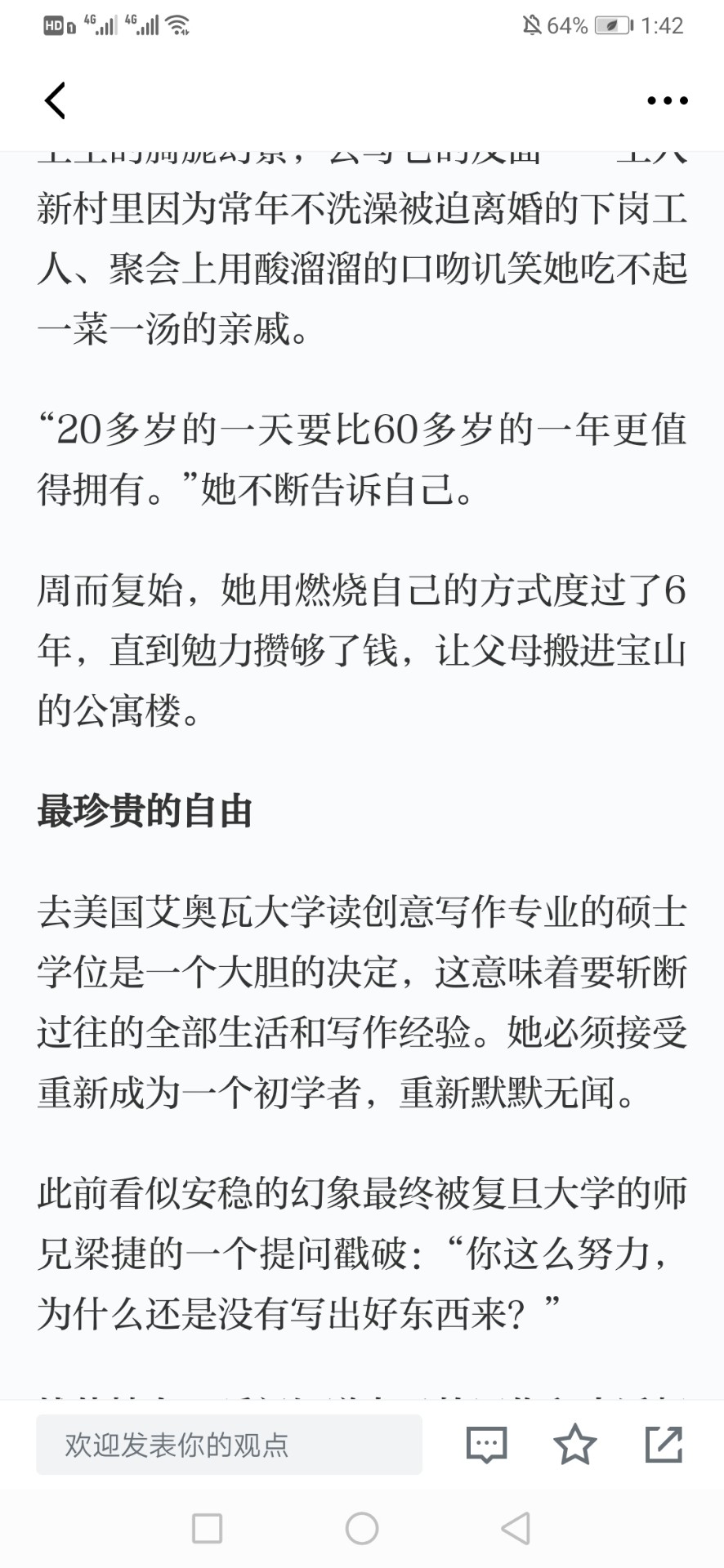The image size is (724, 1568).
Task: Tap the comment field 欢迎发表你的观点
Action: (x=229, y=1444)
